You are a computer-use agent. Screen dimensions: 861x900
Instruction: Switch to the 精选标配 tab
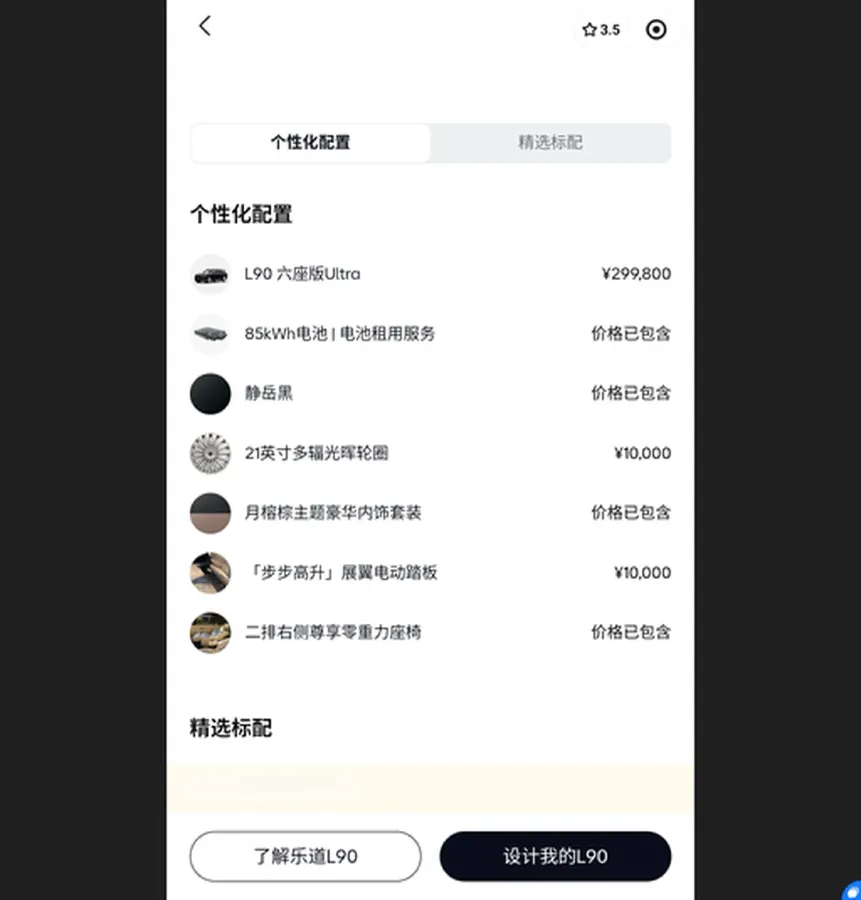pos(550,143)
